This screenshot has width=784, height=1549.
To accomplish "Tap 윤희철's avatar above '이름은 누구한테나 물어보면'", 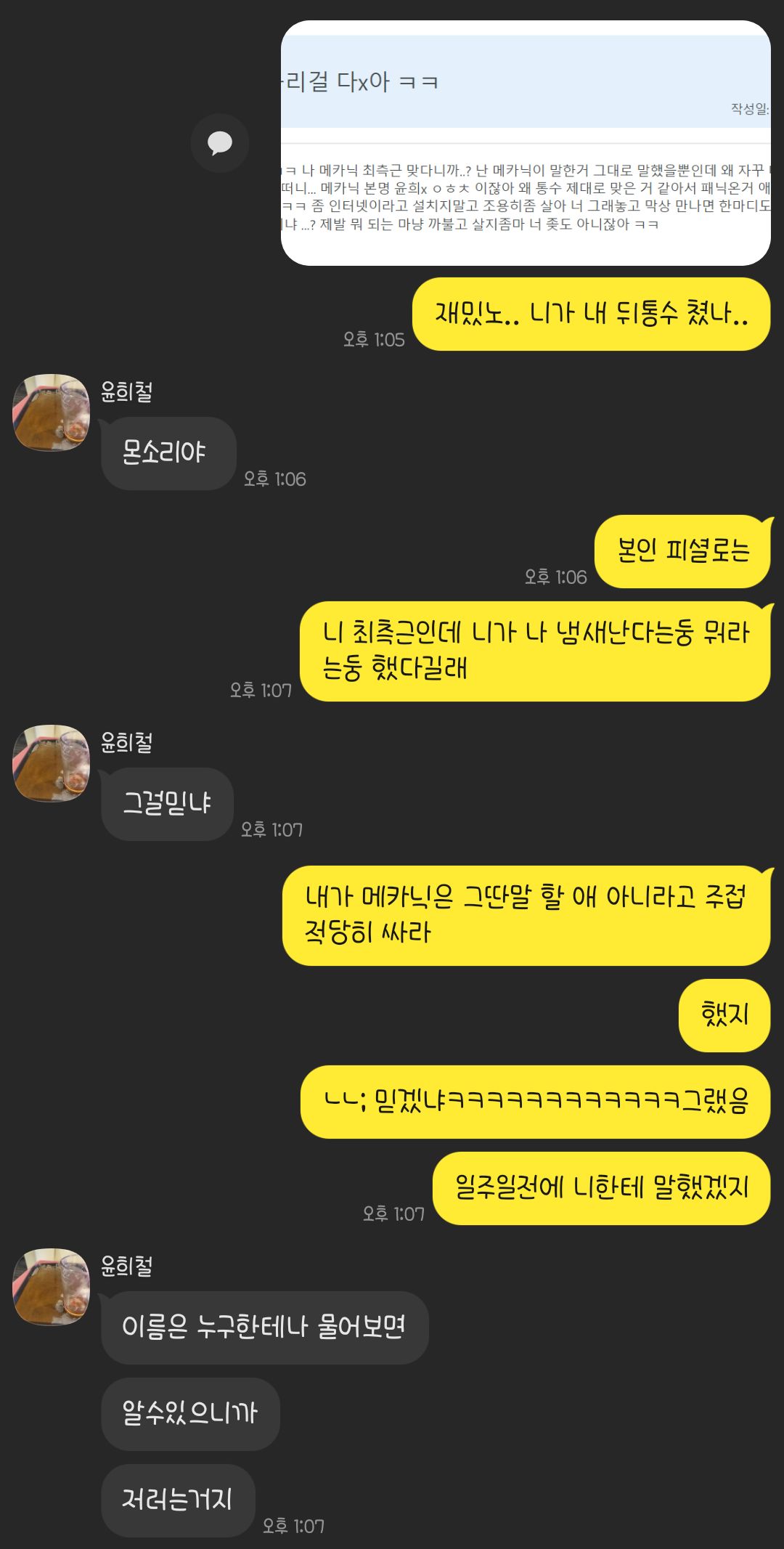I will (x=51, y=1287).
